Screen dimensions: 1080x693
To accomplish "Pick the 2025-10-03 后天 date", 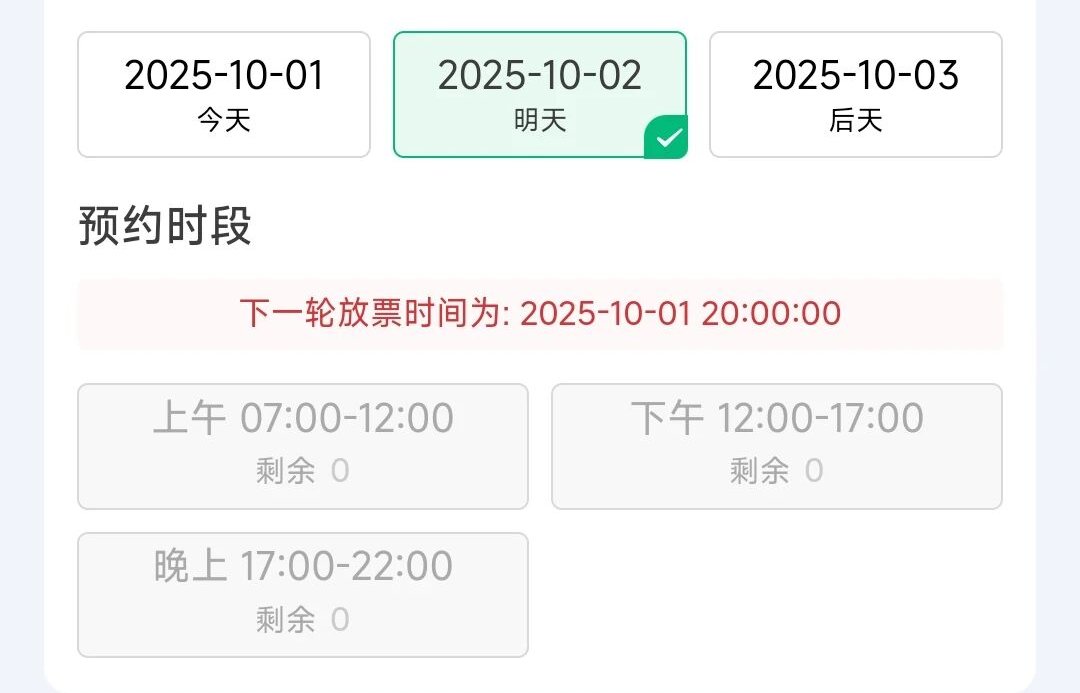I will tap(856, 95).
